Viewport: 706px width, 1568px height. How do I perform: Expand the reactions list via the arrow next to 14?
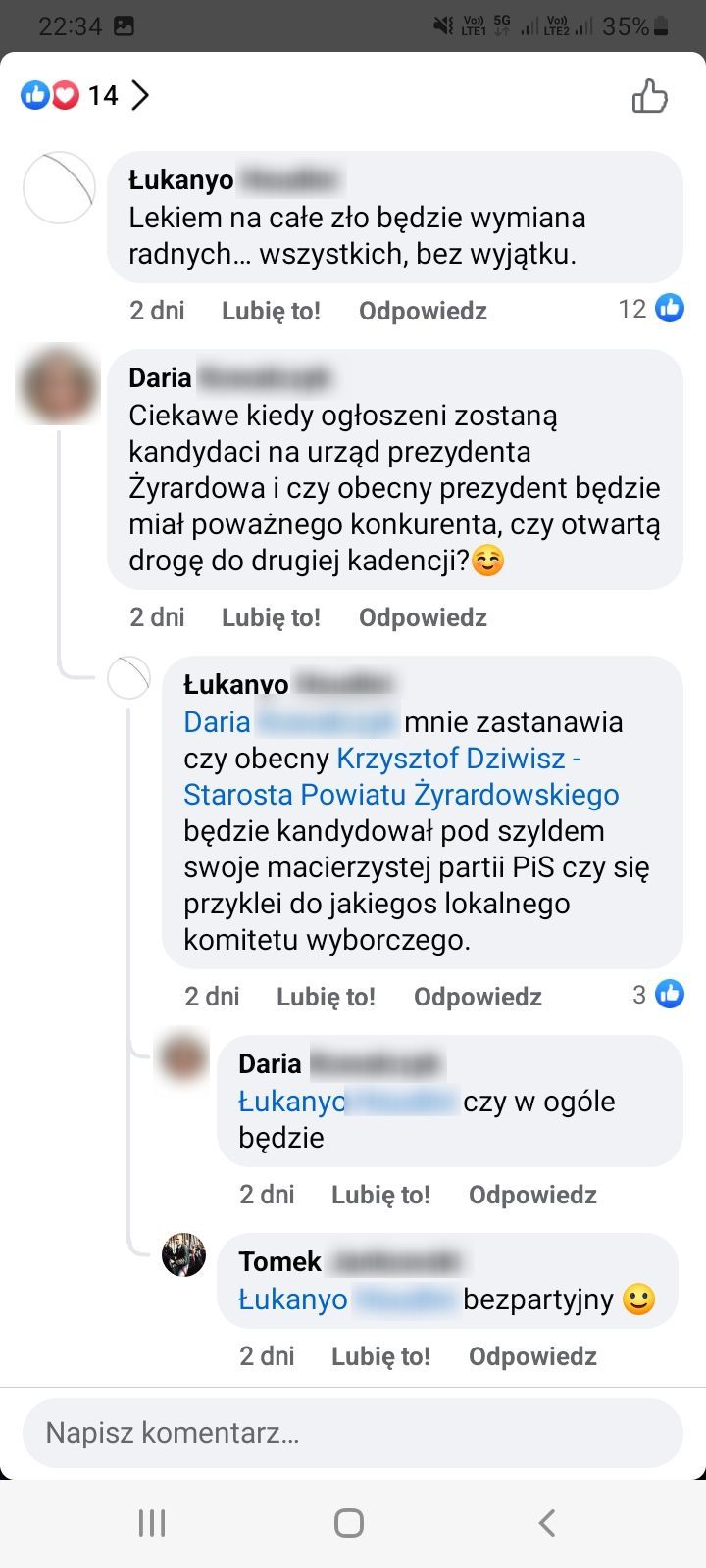pyautogui.click(x=143, y=95)
